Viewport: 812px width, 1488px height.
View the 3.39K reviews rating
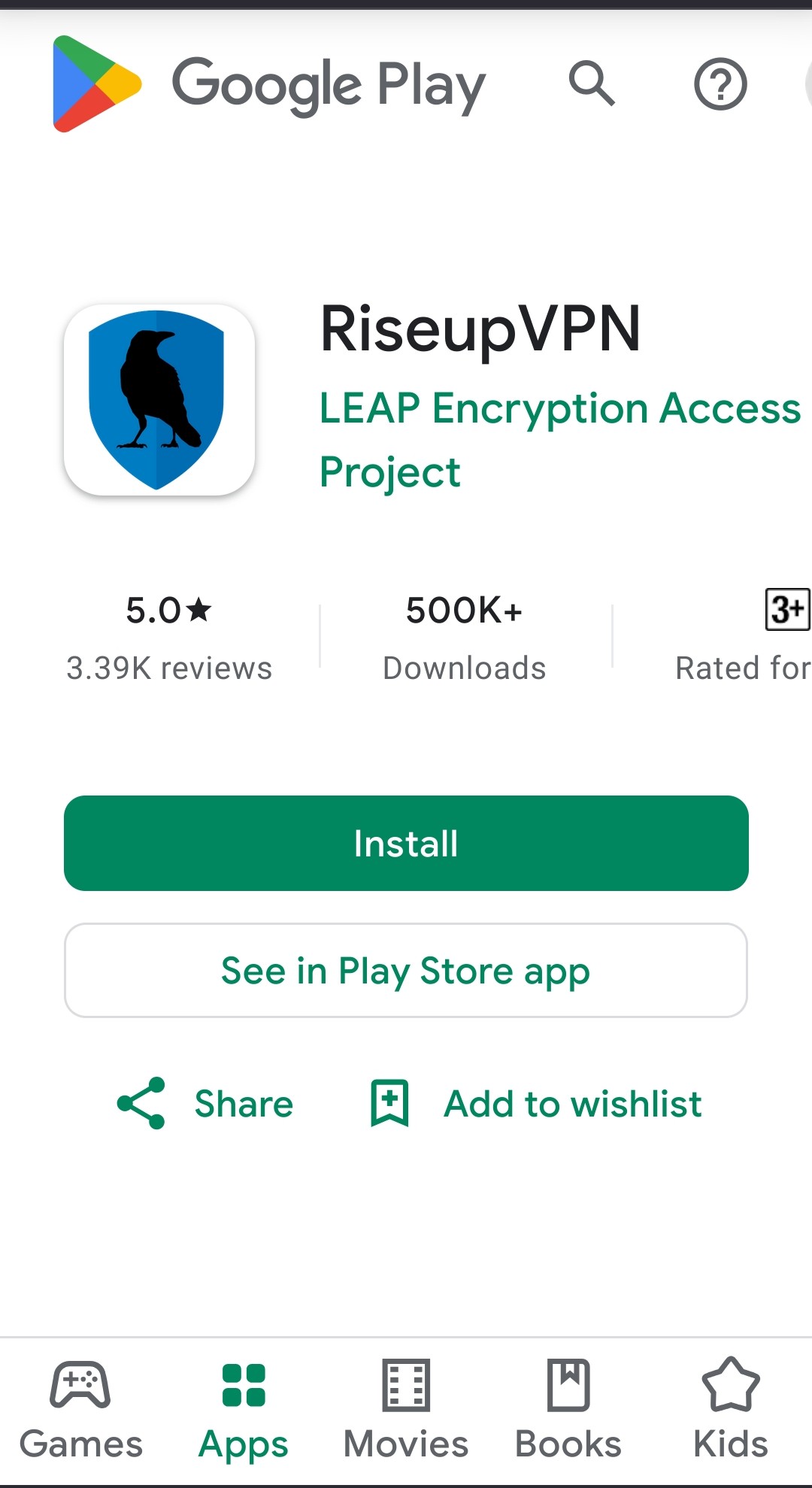(x=169, y=636)
